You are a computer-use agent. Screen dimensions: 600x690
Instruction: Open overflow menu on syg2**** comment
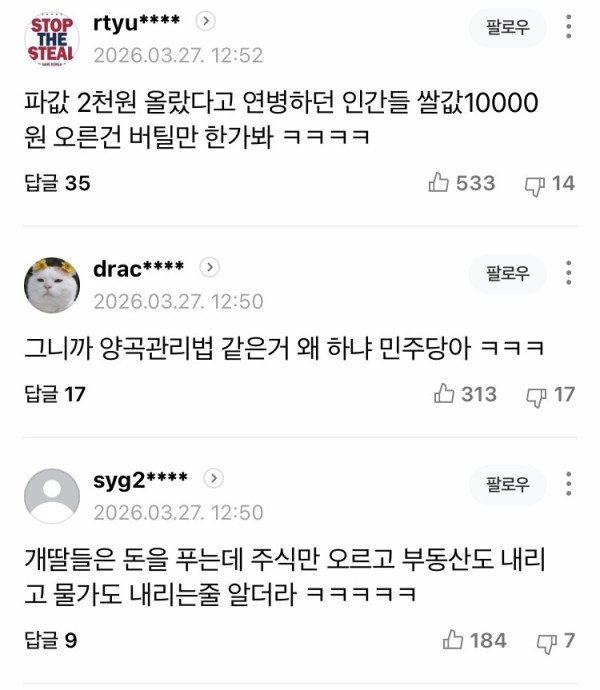(568, 485)
